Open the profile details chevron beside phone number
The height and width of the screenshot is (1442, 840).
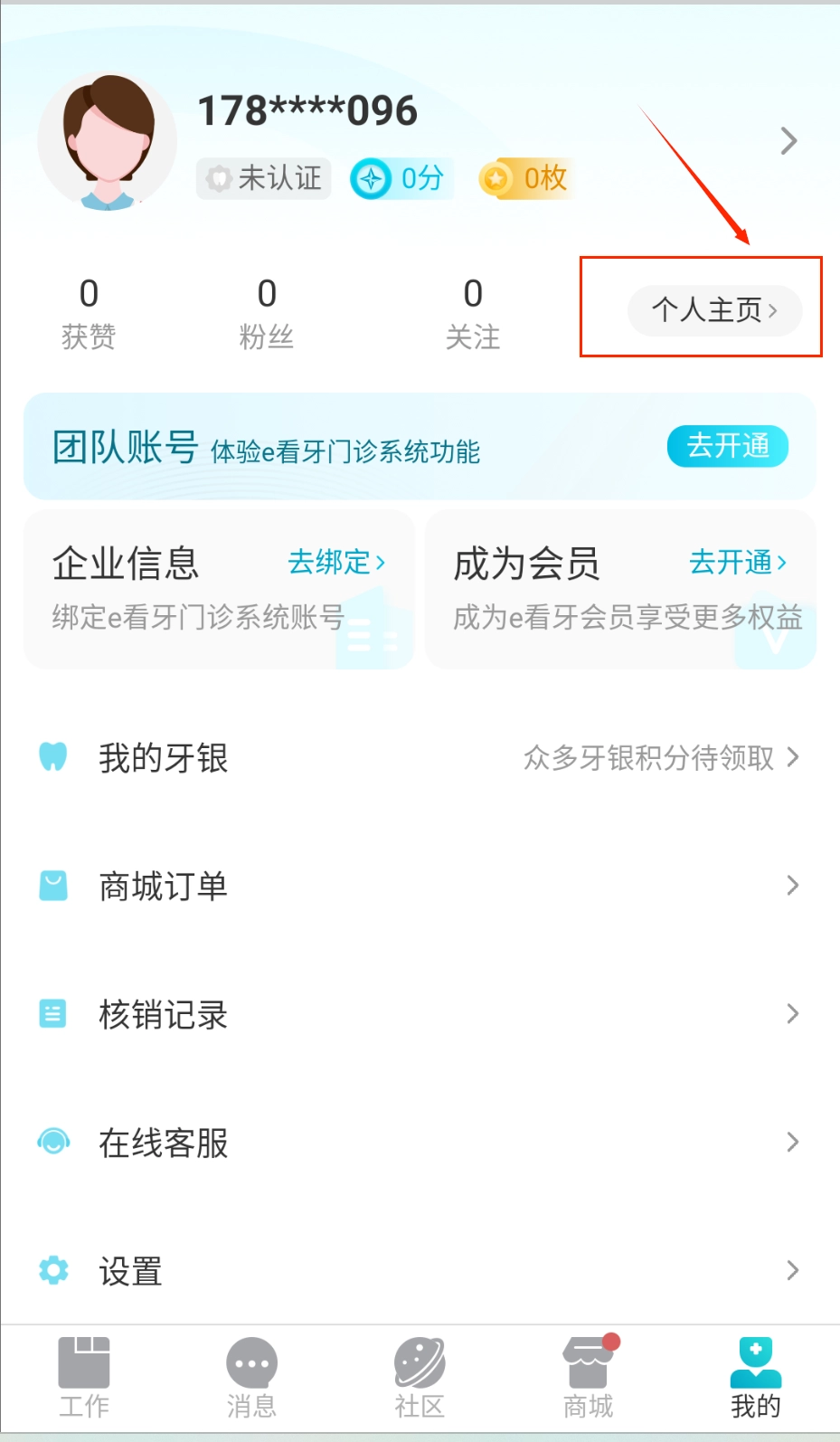click(x=788, y=141)
